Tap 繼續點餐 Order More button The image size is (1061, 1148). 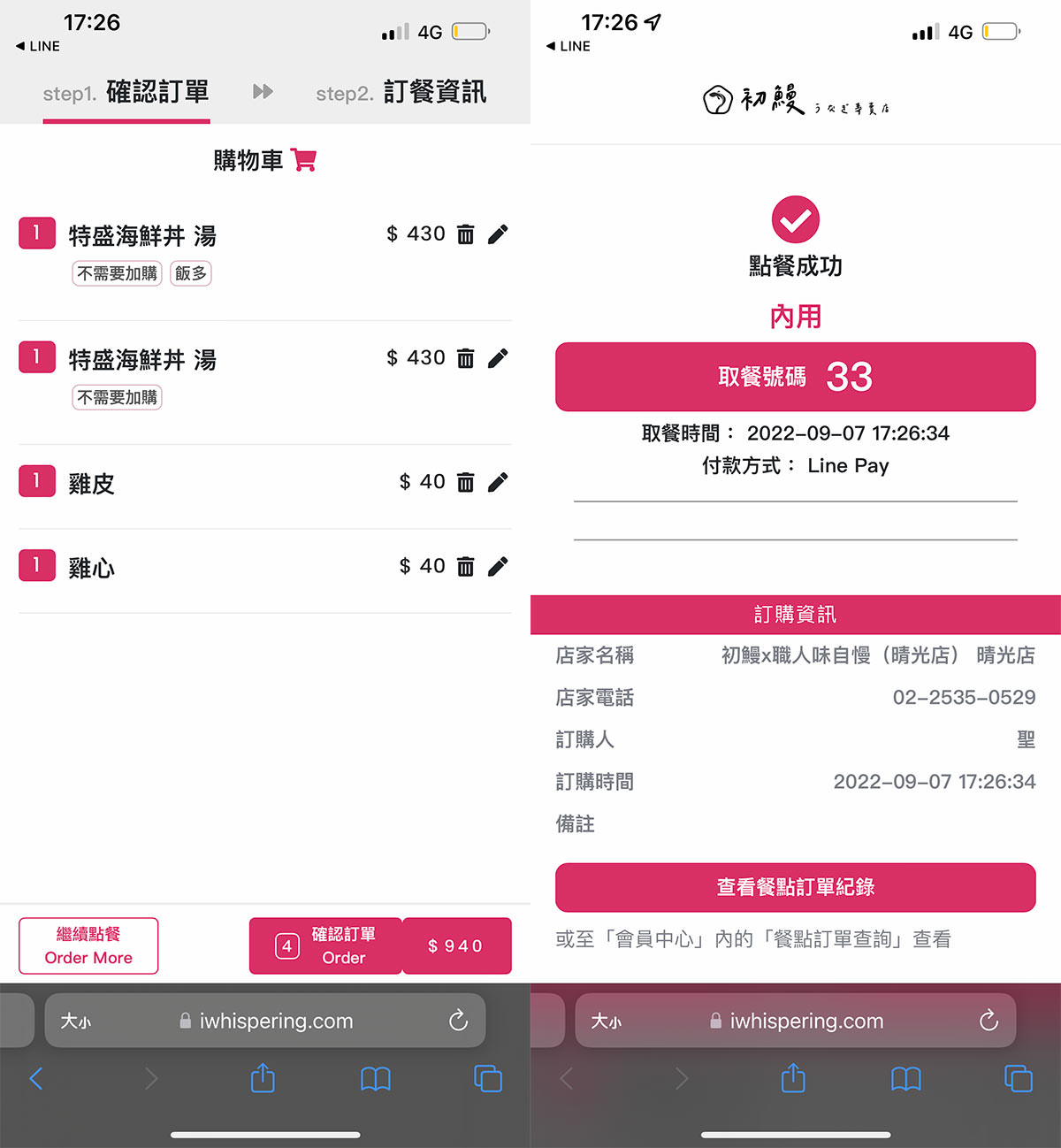click(x=88, y=945)
